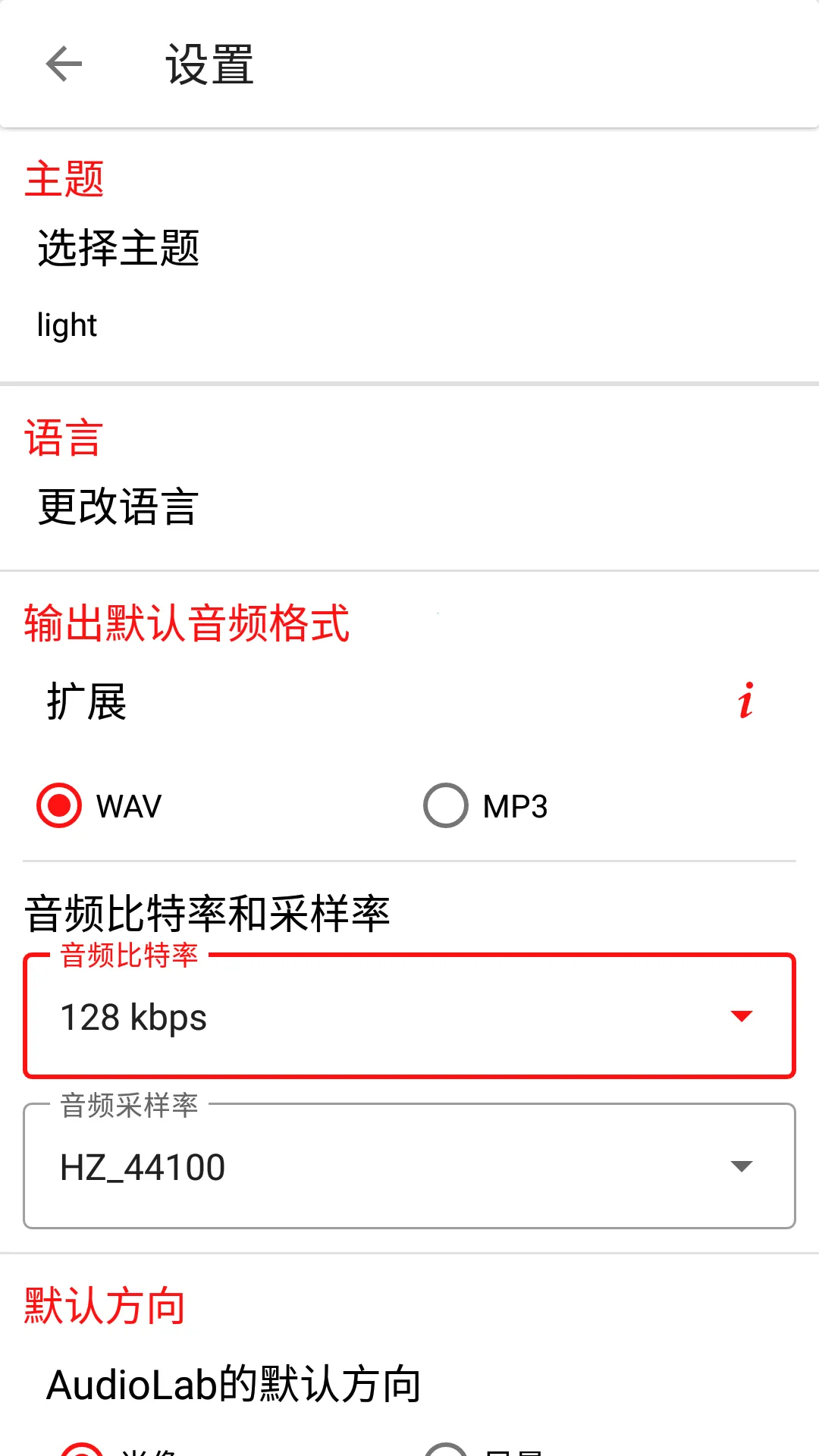Tap the 音频比特率和采样率 heading

(x=206, y=912)
